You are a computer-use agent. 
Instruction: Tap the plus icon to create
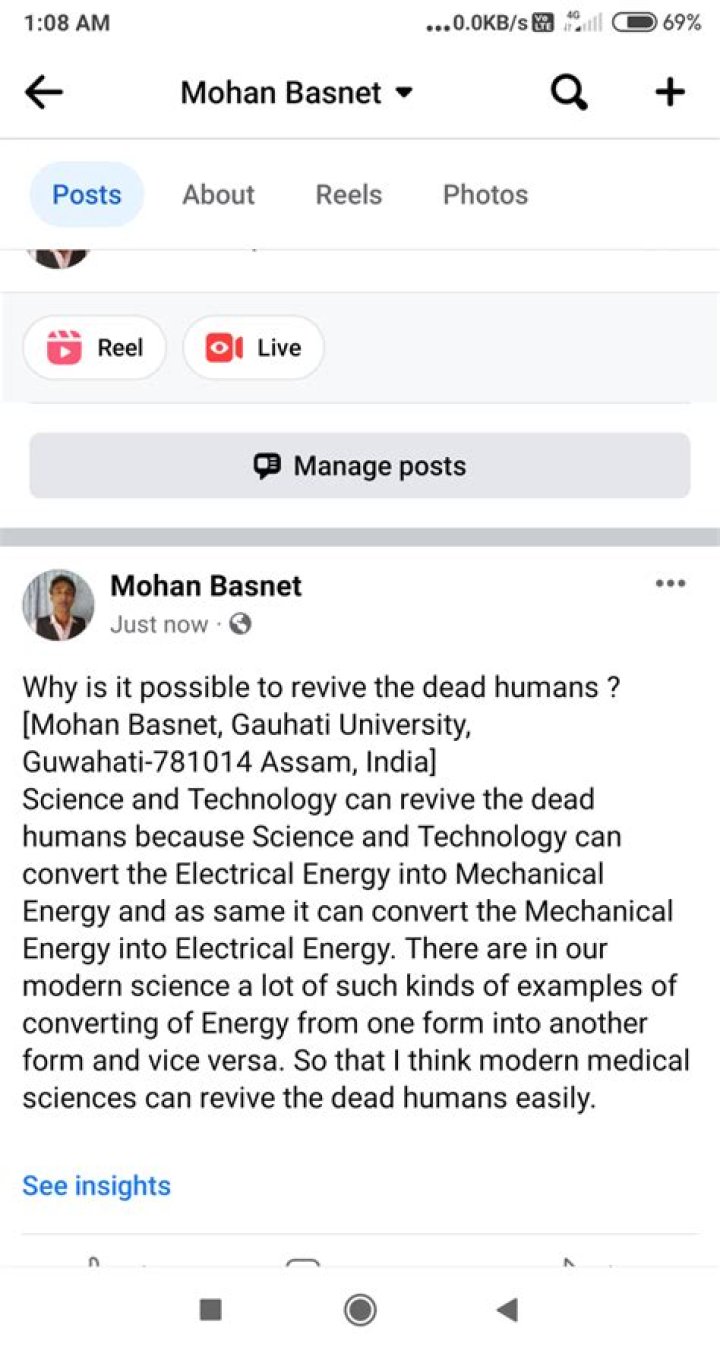click(x=669, y=93)
